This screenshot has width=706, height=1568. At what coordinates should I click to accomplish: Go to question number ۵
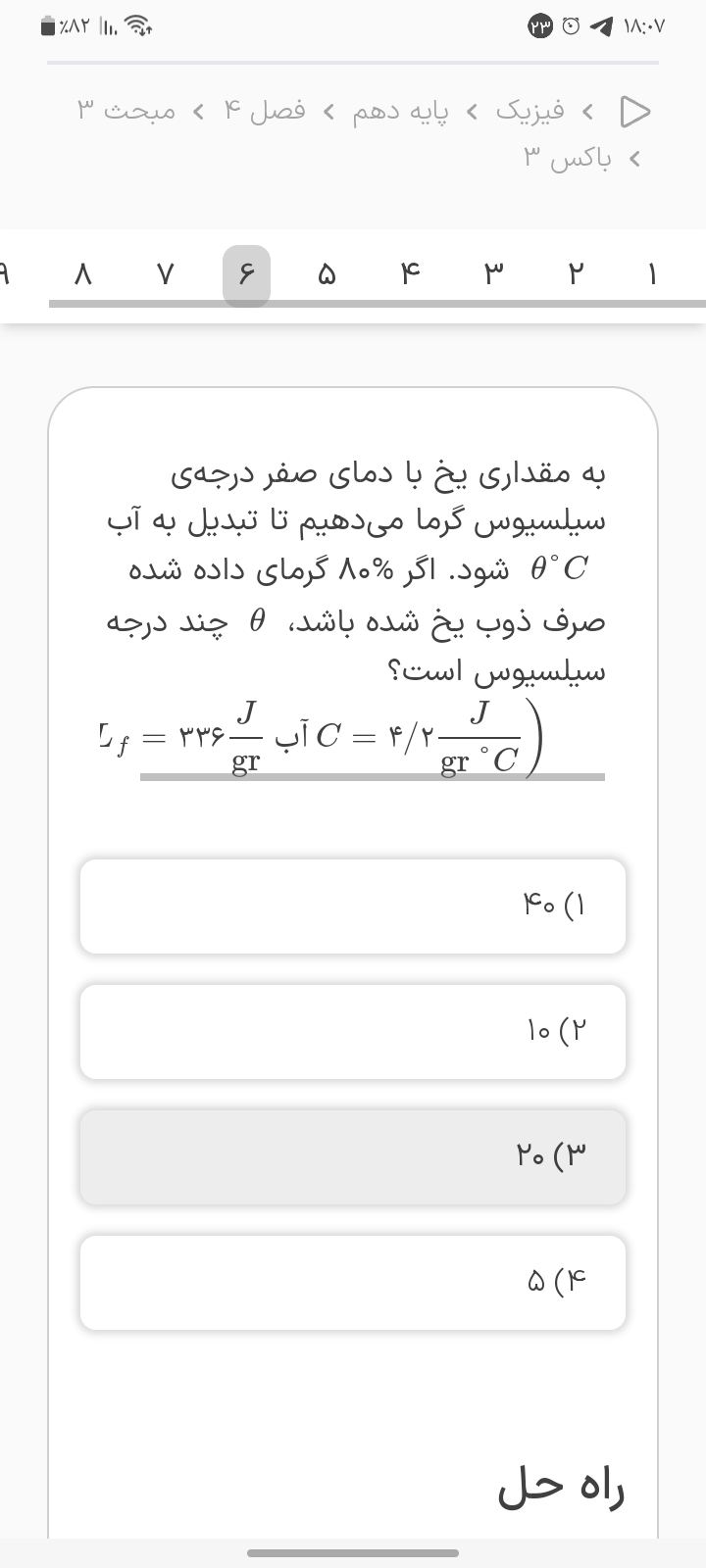(x=328, y=275)
